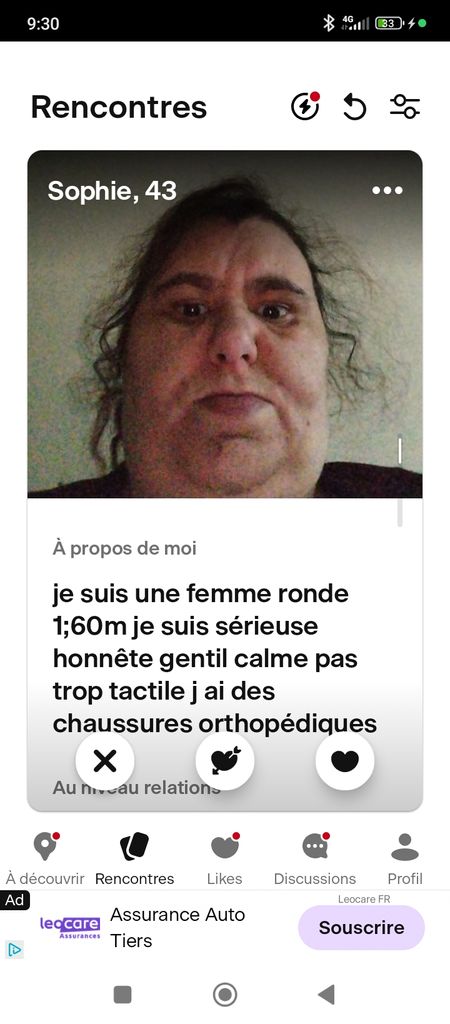This screenshot has width=450, height=1024.
Task: Undo the last vote with the rewind arrow
Action: pyautogui.click(x=355, y=106)
